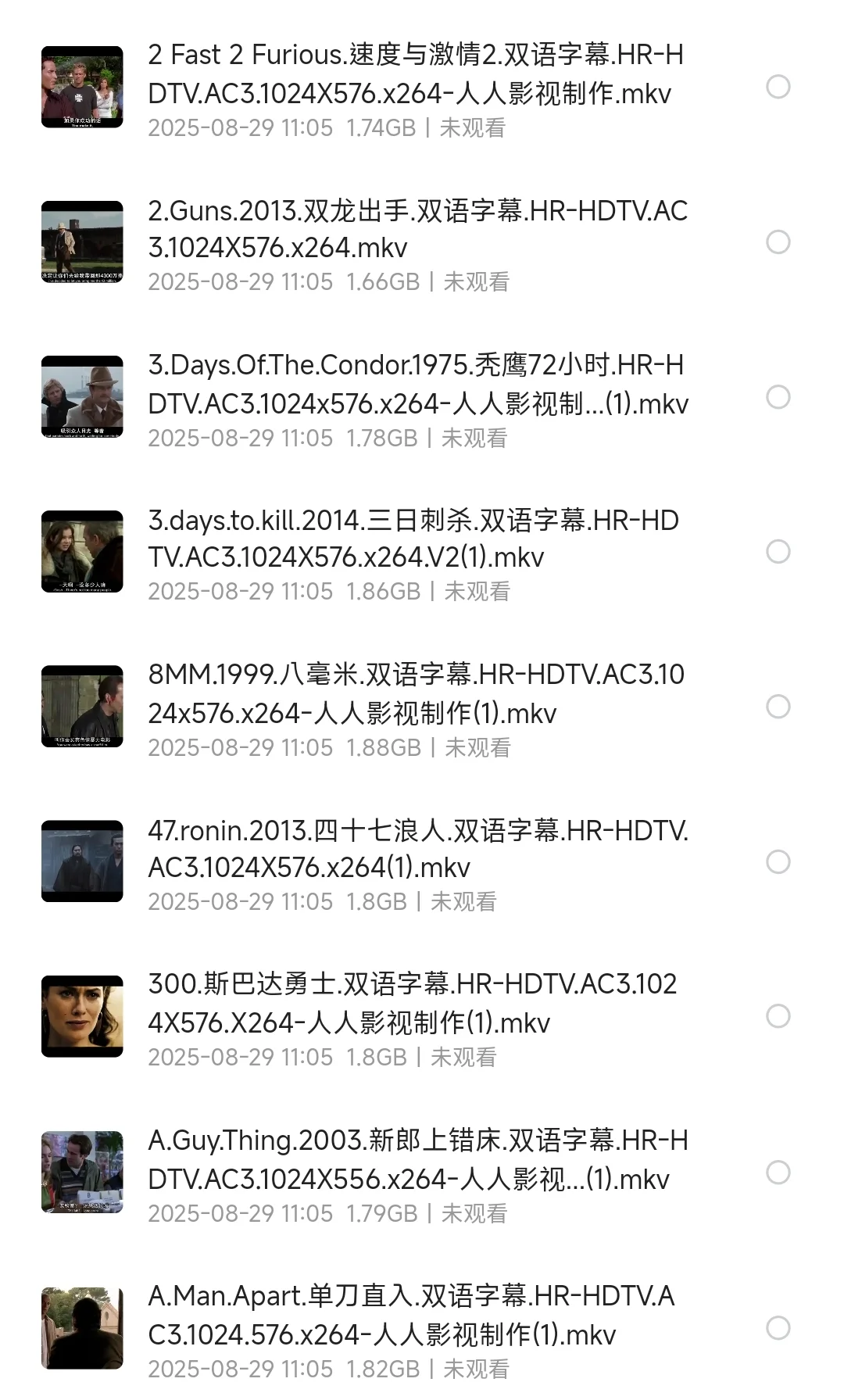
Task: Tick the circle beside 300.斯巴达勇士
Action: click(x=778, y=1016)
